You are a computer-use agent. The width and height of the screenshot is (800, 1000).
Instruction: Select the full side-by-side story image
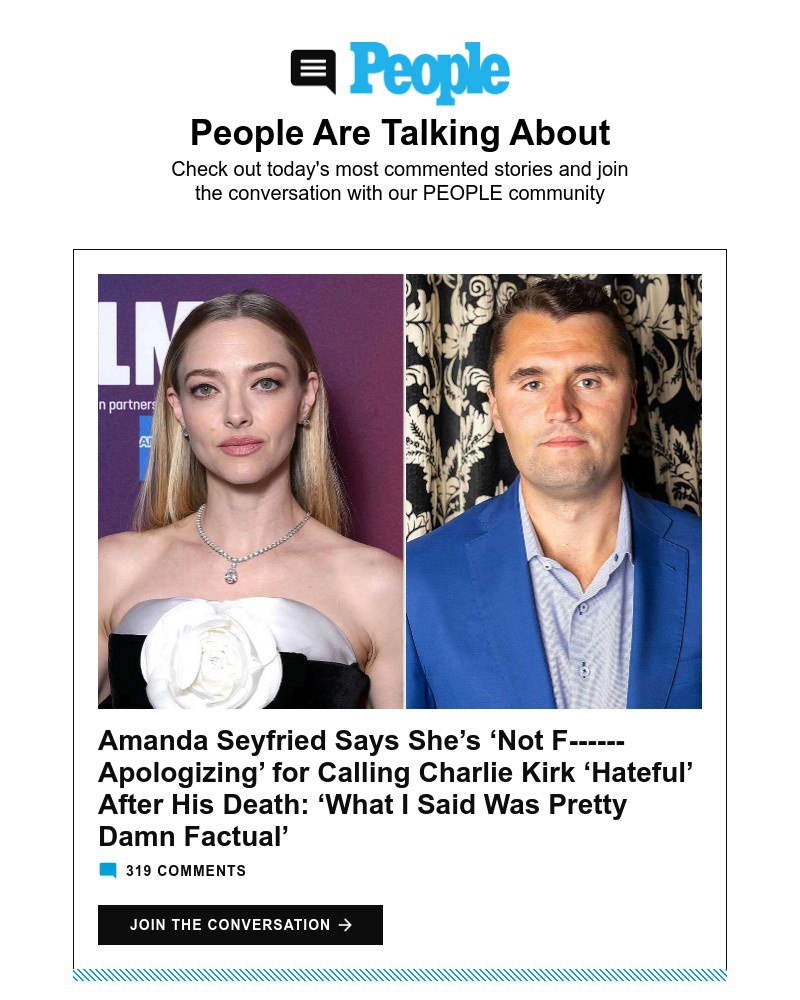[x=400, y=490]
